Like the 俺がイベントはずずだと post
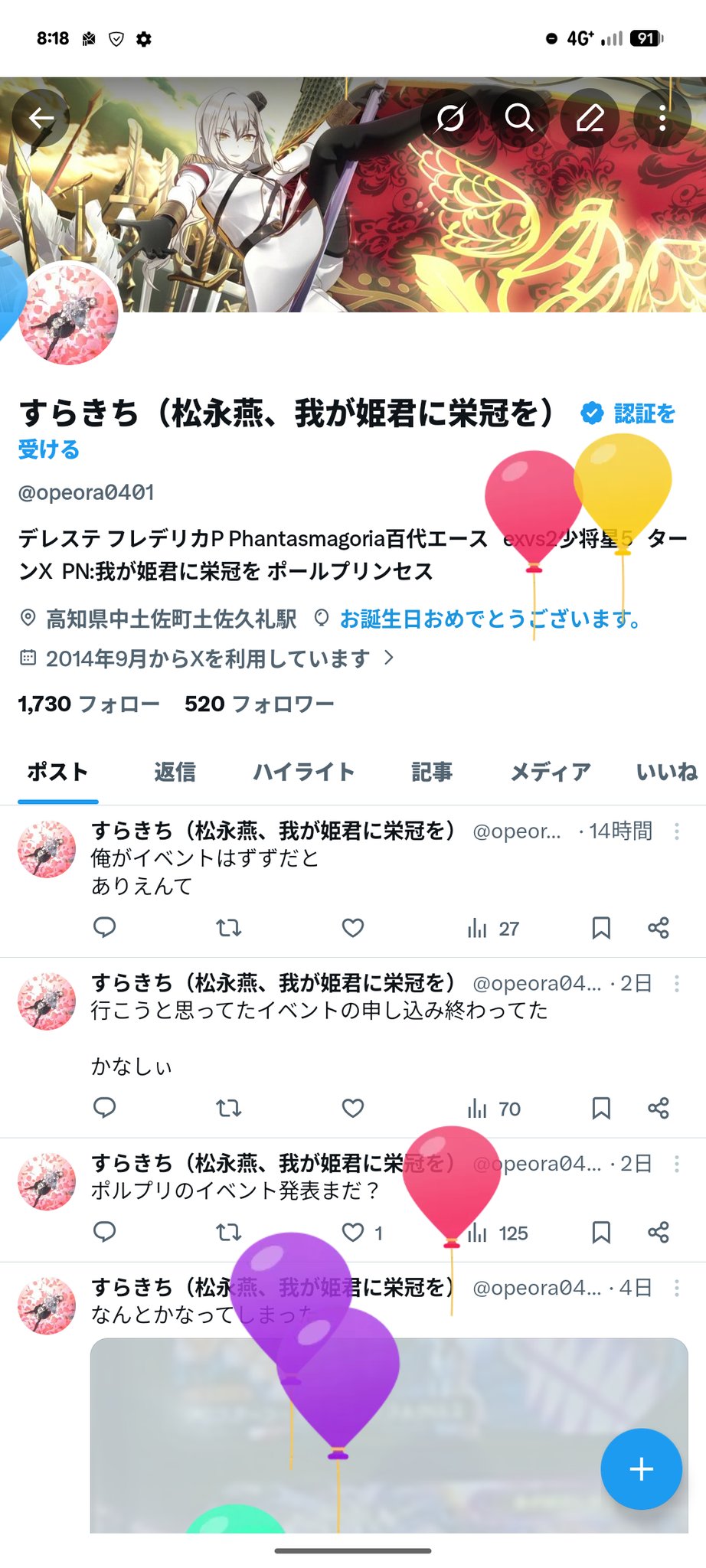706x1568 pixels. pyautogui.click(x=352, y=928)
